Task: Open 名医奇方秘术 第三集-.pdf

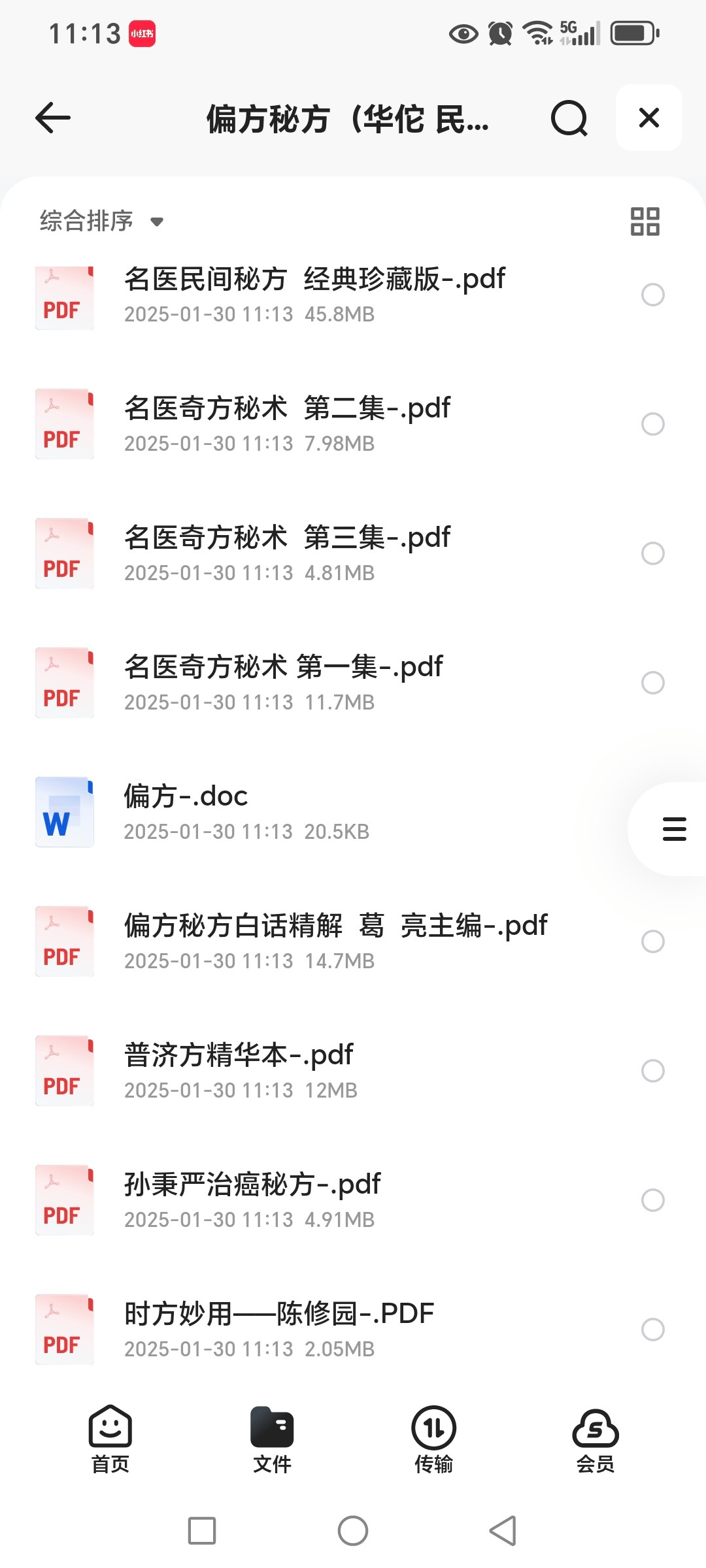Action: click(353, 553)
